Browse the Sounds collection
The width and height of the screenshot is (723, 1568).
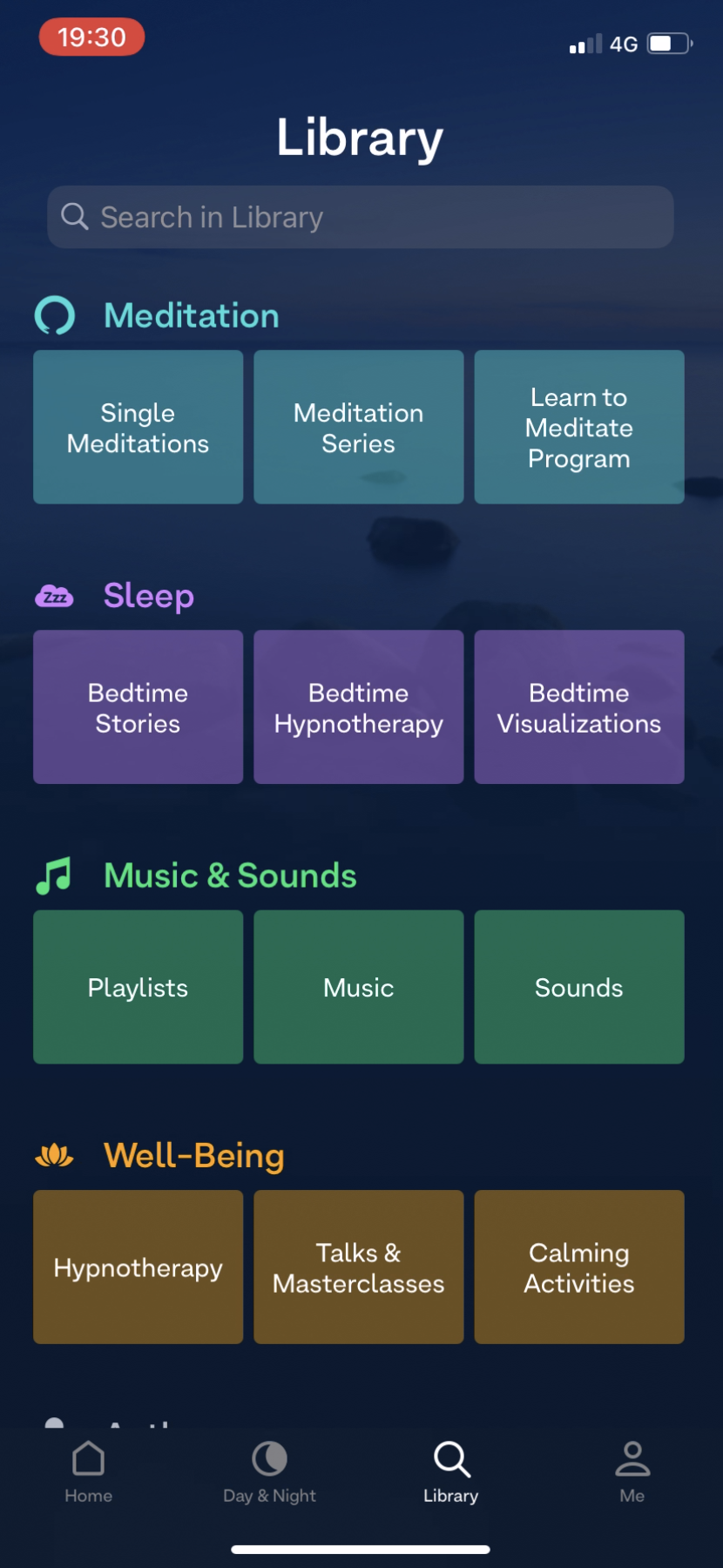coord(578,987)
